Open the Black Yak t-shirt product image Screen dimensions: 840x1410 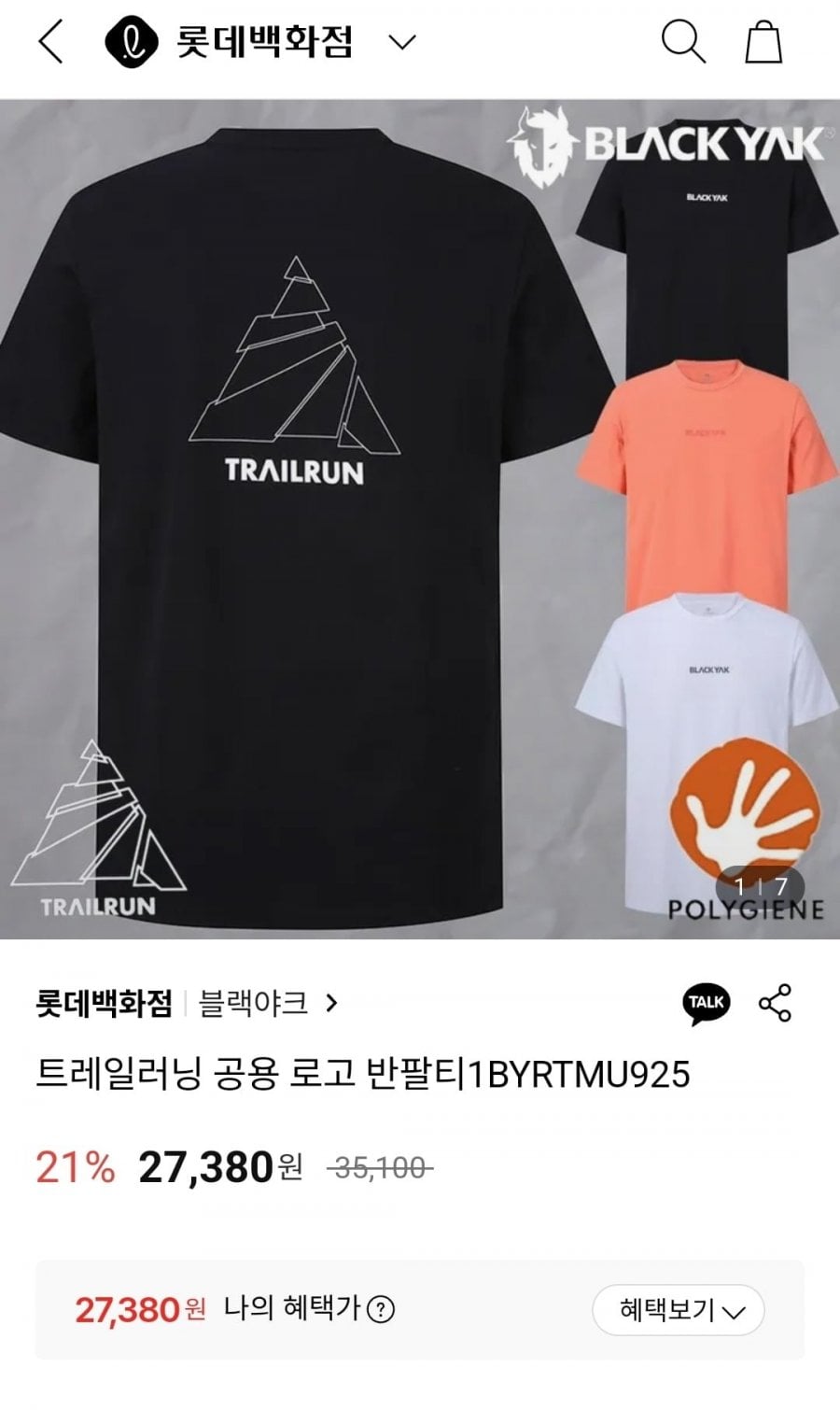click(420, 519)
